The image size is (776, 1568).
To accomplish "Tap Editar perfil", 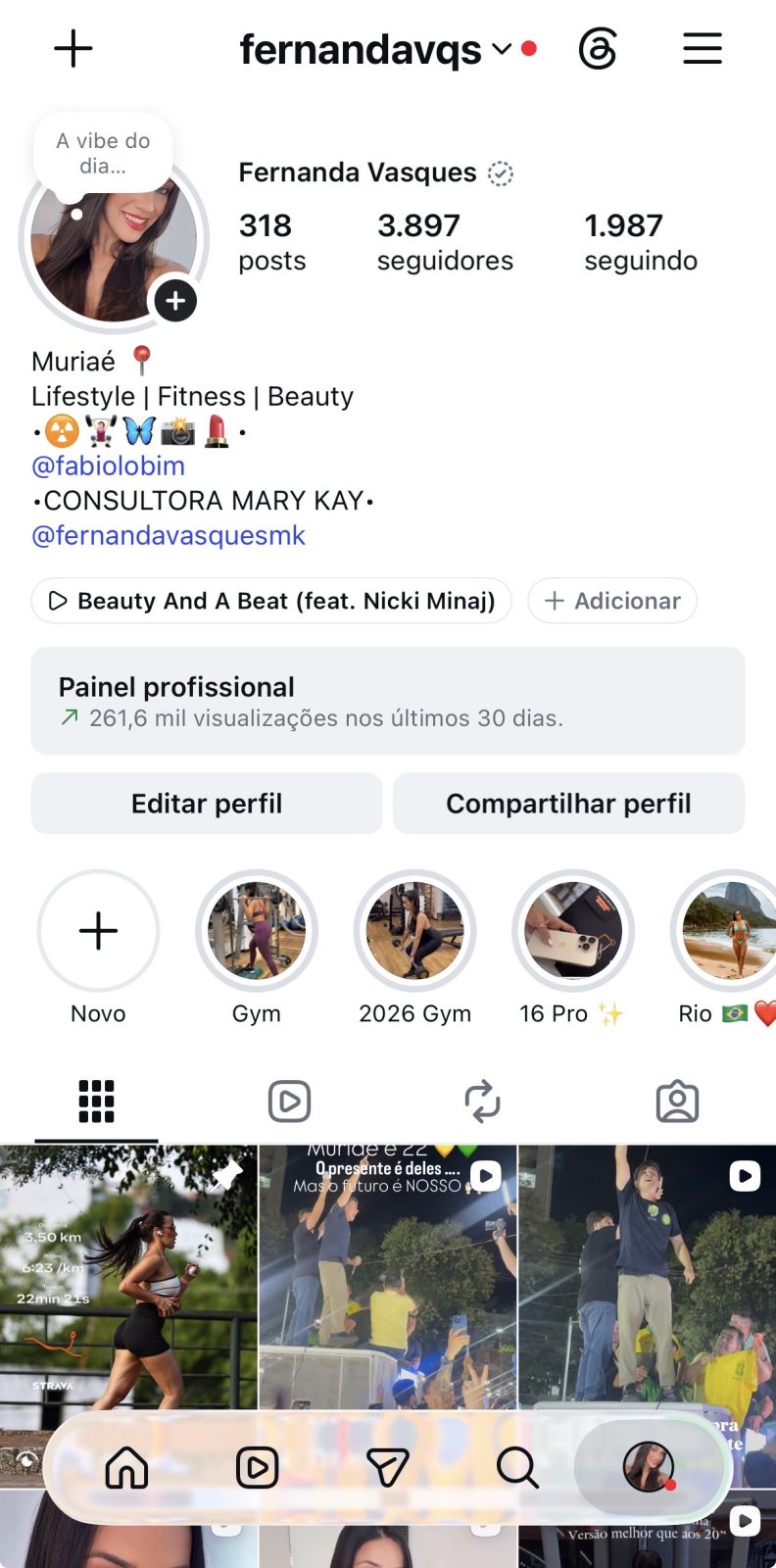I will coord(207,804).
